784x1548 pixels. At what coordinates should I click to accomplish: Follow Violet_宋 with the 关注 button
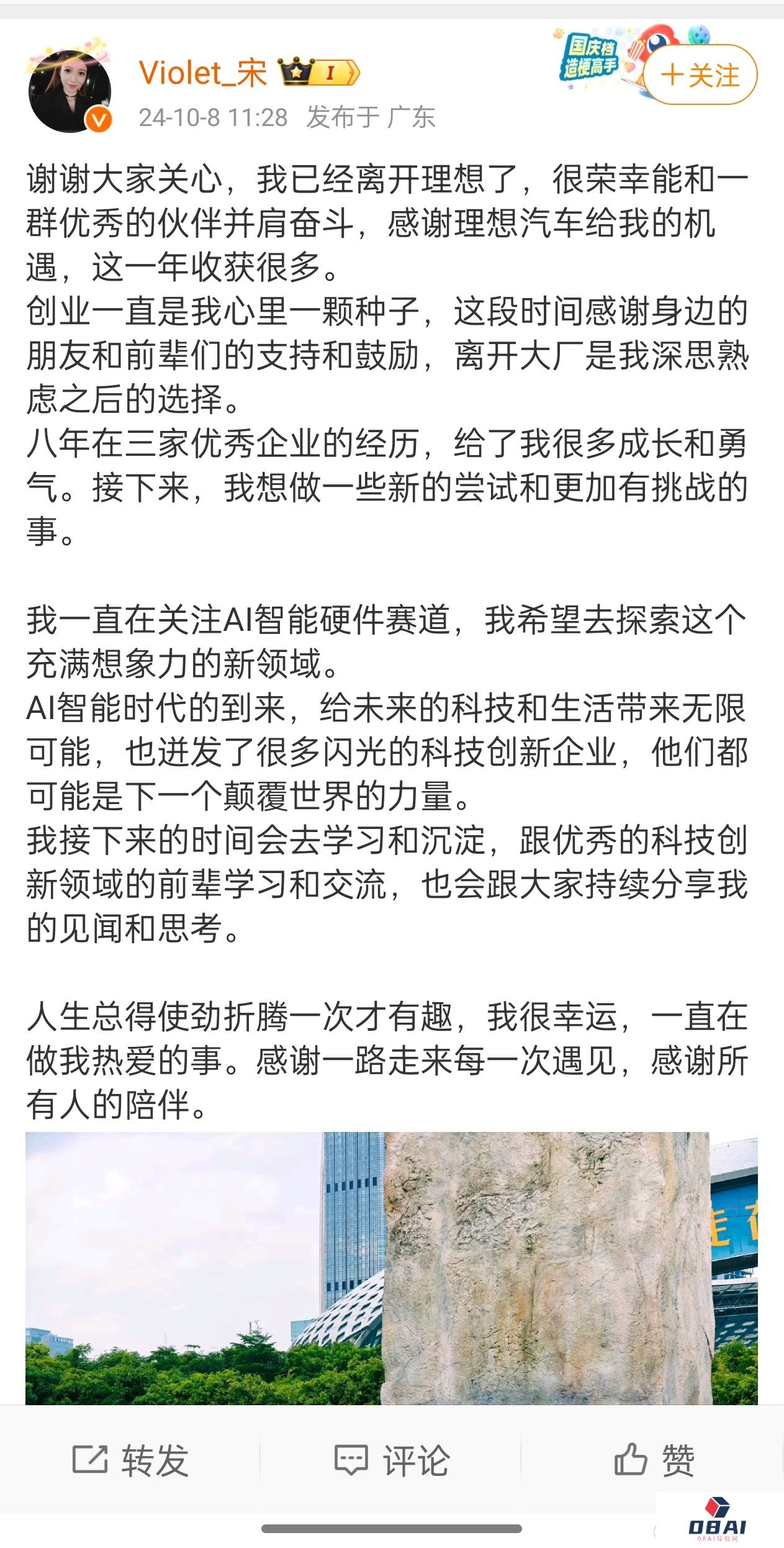(700, 75)
